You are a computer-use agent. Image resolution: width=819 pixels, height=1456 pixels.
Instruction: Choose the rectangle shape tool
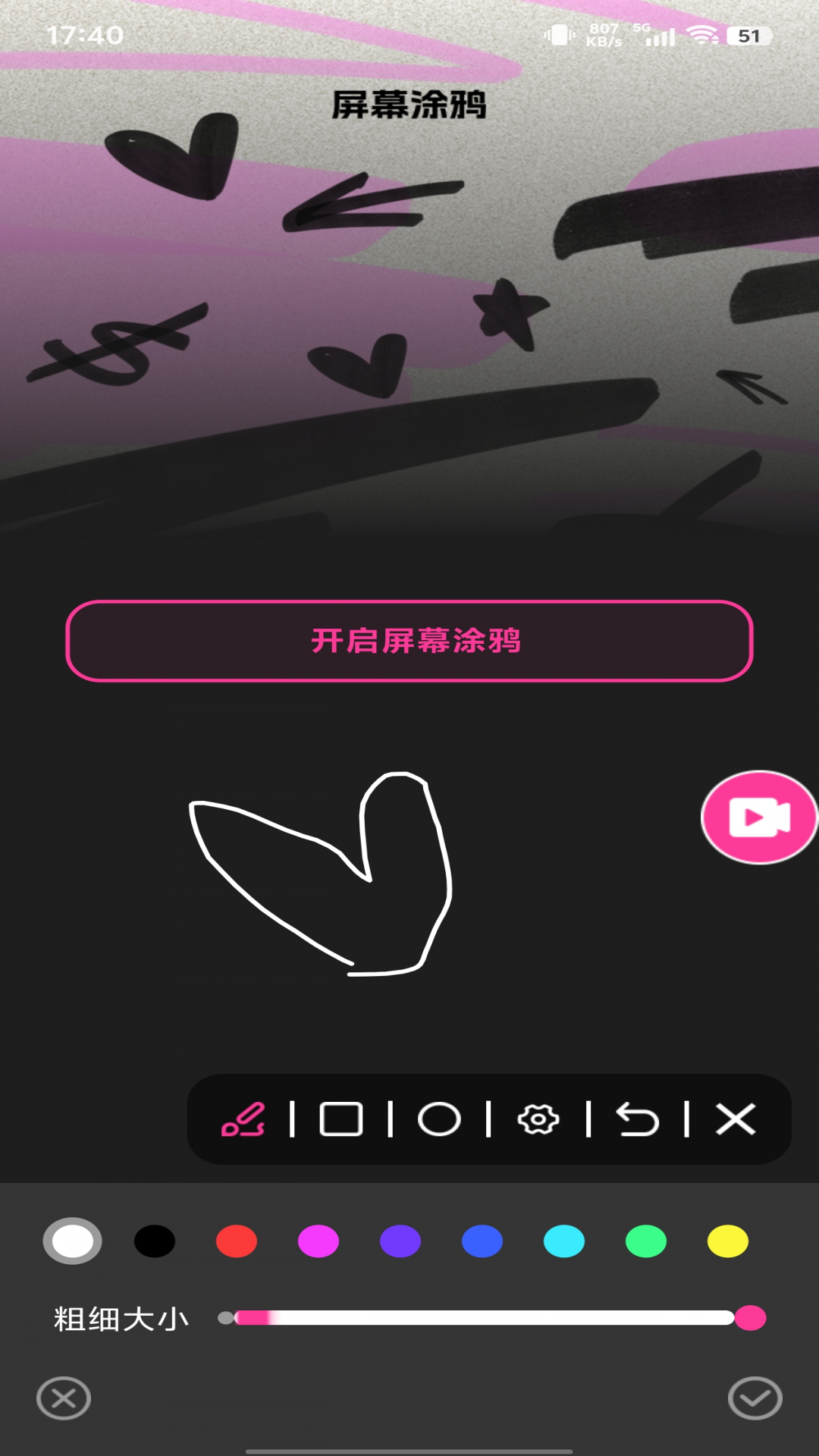(x=340, y=1119)
